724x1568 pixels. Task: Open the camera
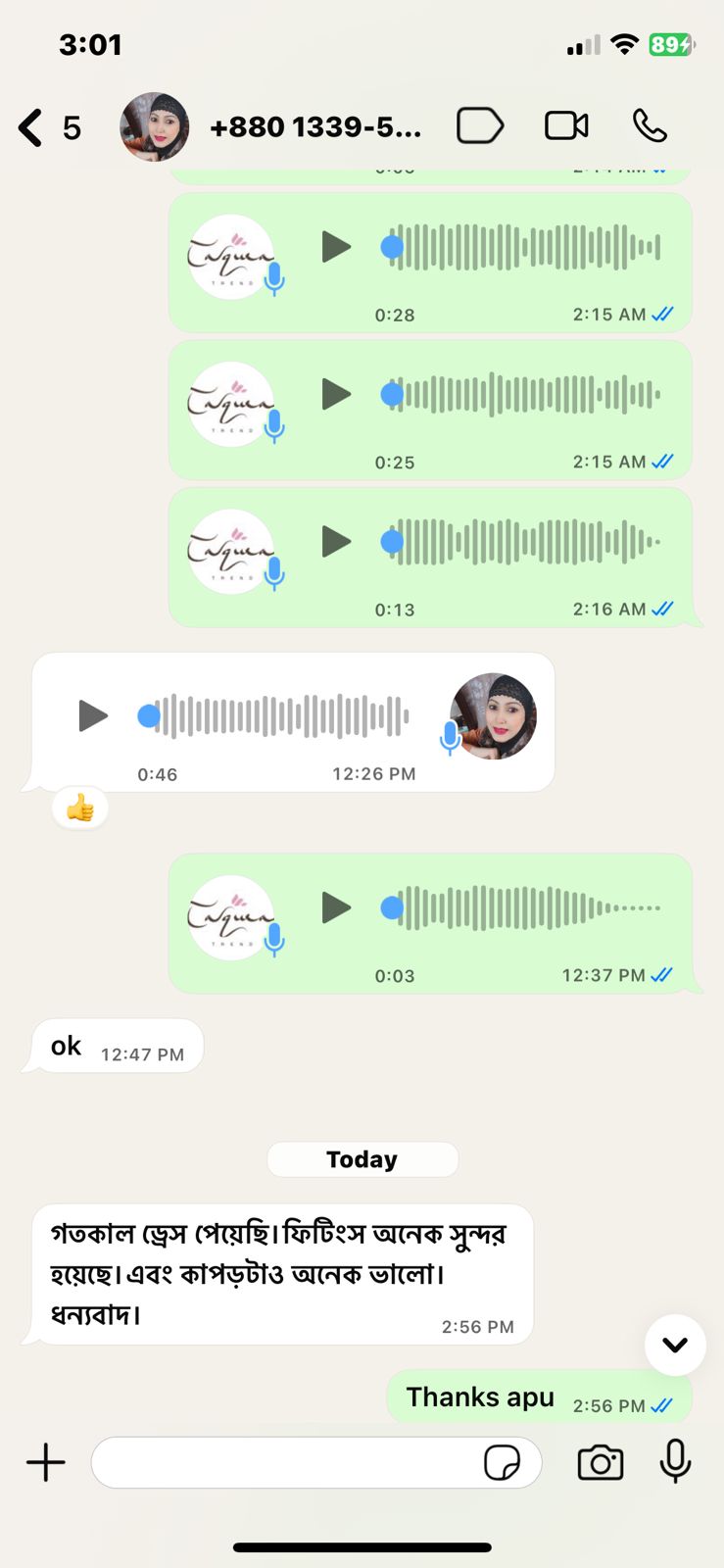tap(601, 1463)
